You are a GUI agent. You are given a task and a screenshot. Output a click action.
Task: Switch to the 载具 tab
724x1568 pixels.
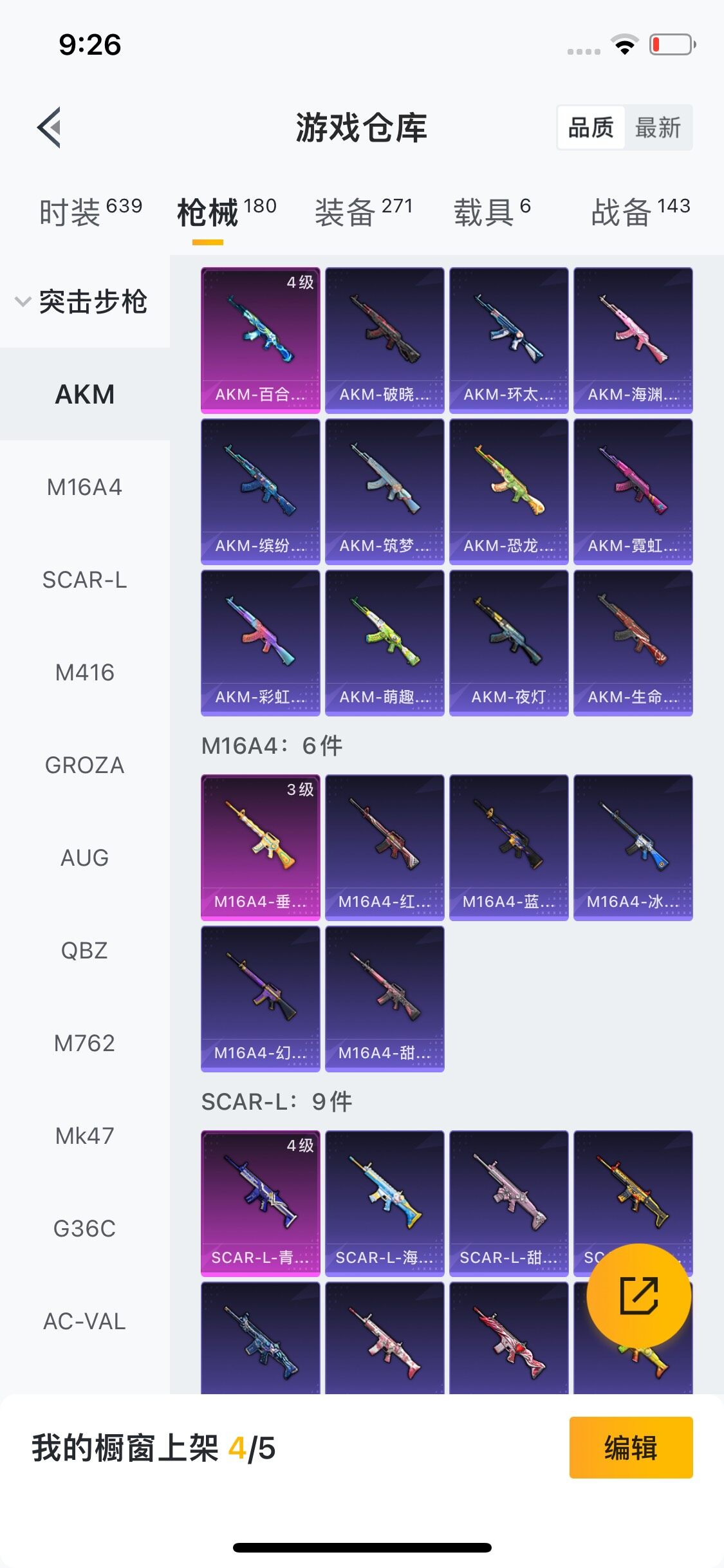(492, 211)
